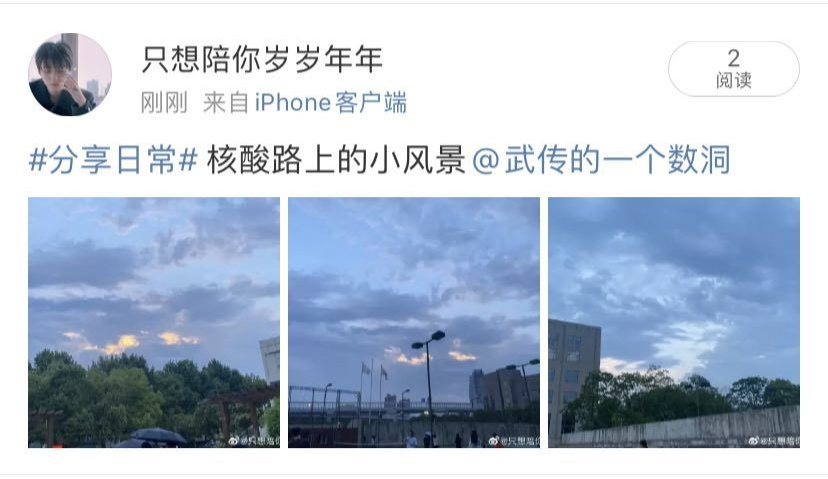Image resolution: width=828 pixels, height=479 pixels.
Task: Open the iPhone客户端 source link
Action: coord(331,103)
